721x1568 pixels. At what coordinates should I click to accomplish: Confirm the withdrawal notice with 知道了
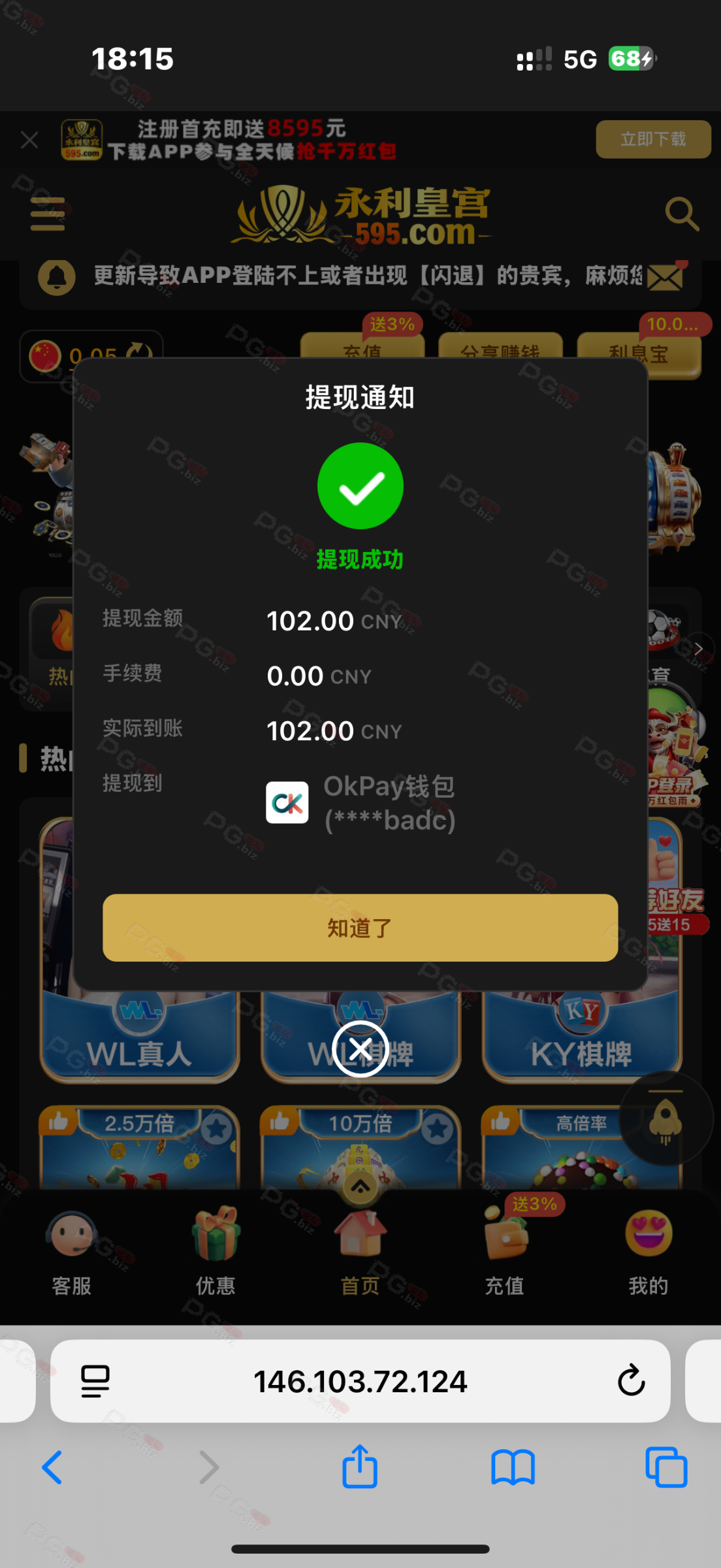click(x=360, y=927)
